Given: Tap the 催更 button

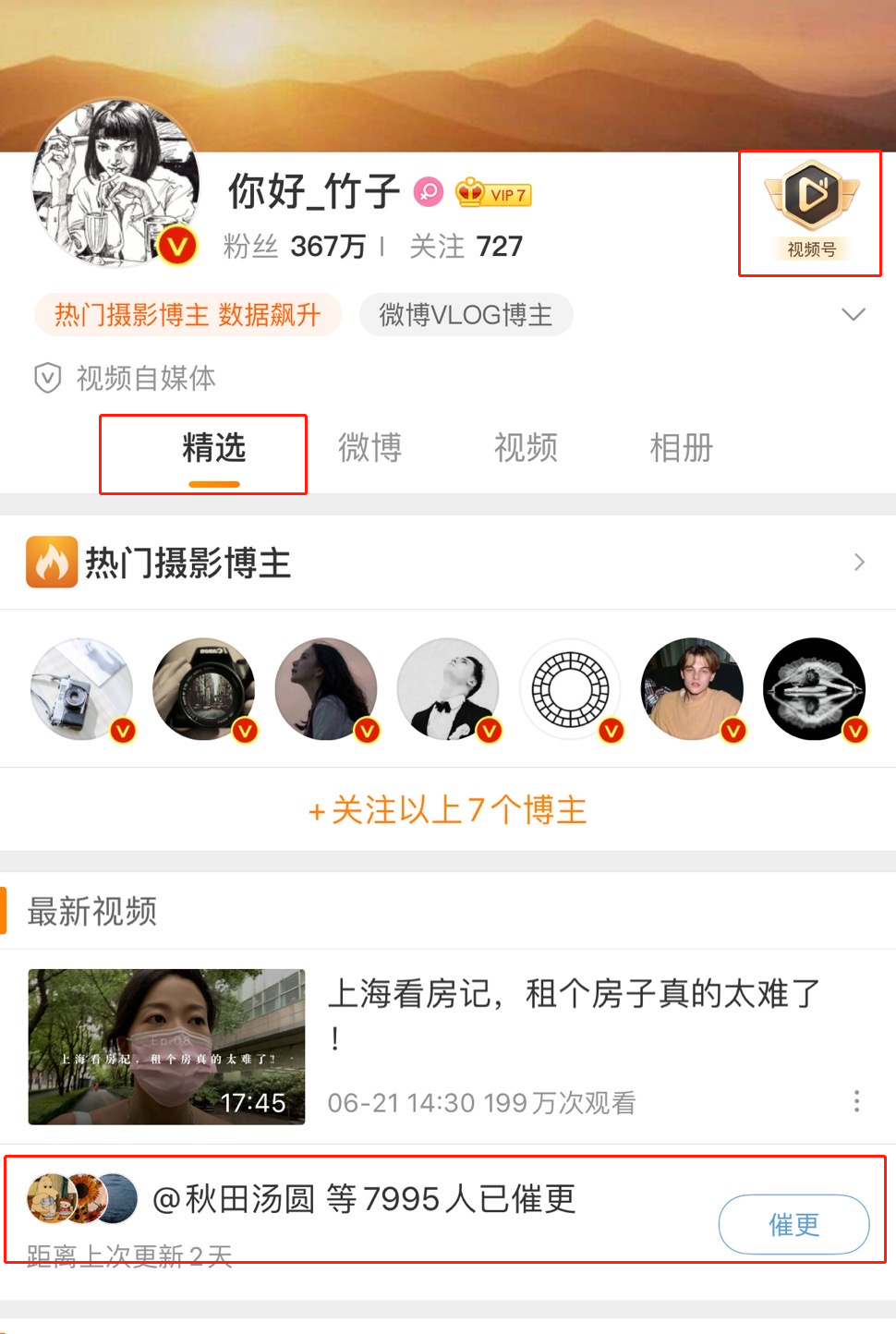Looking at the screenshot, I should point(793,1225).
